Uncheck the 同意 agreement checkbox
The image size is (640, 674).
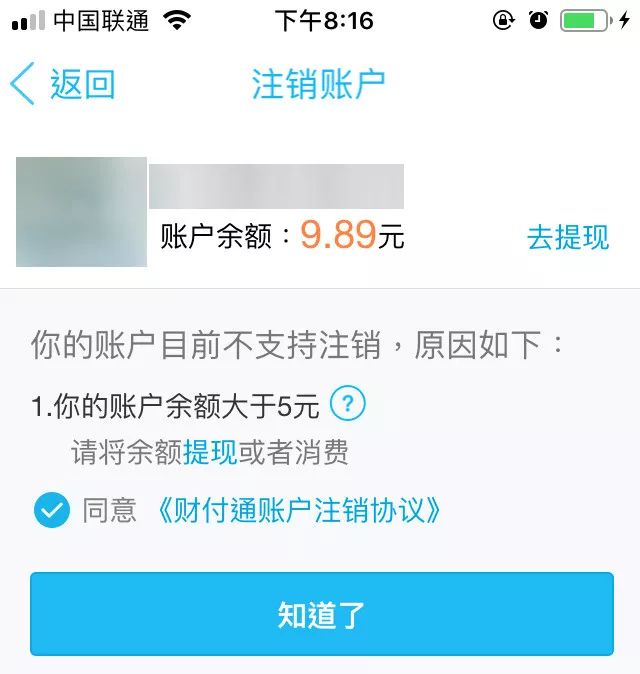pos(51,511)
